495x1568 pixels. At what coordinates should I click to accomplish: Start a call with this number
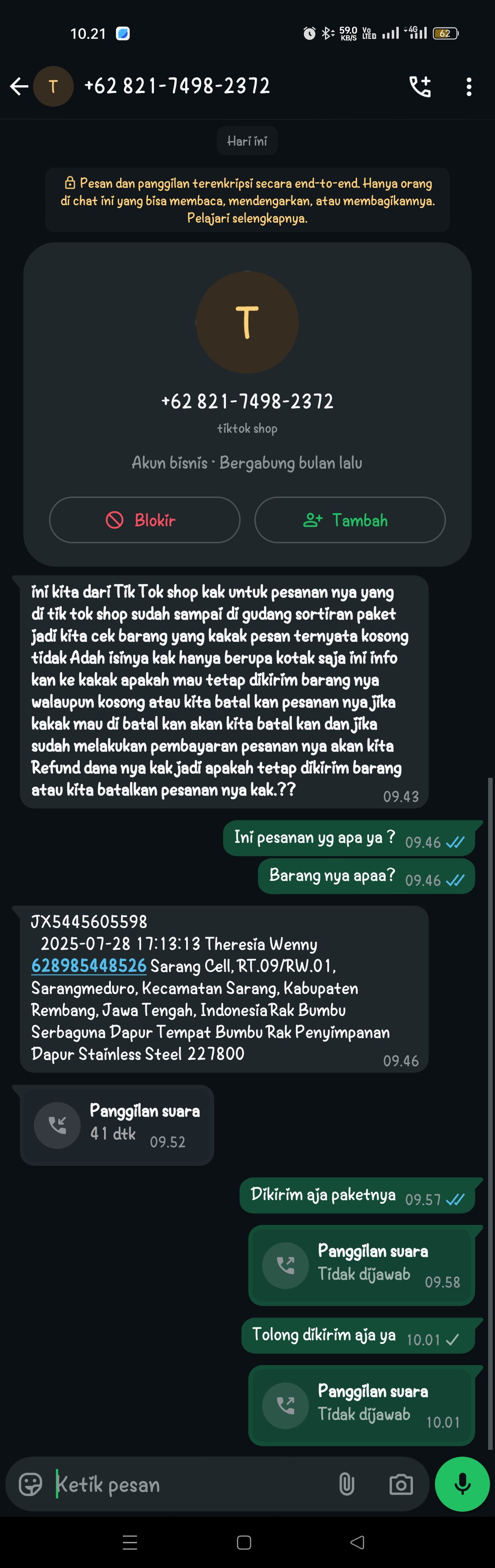419,87
